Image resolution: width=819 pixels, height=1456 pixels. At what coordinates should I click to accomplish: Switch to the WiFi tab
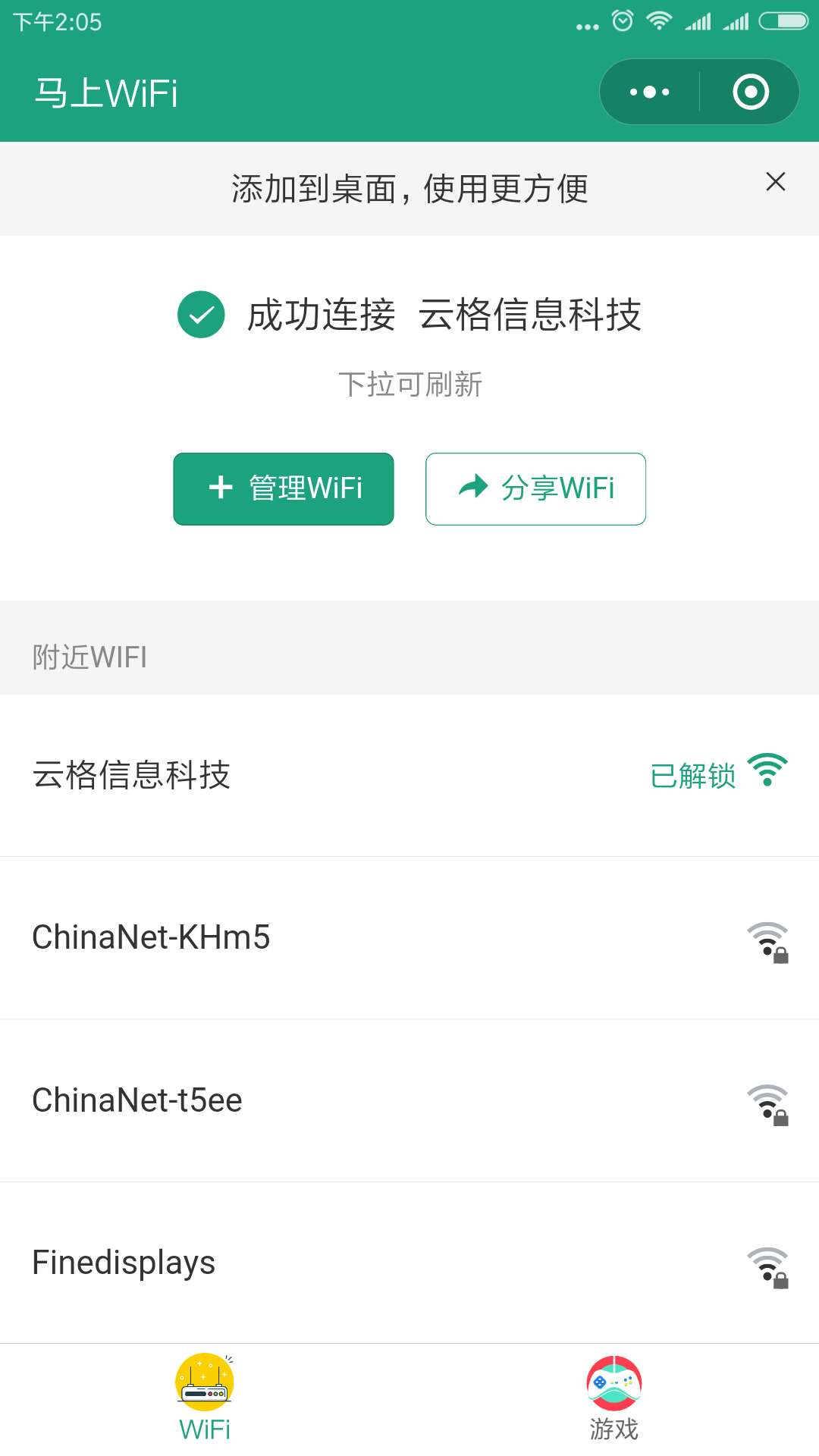(x=205, y=1399)
